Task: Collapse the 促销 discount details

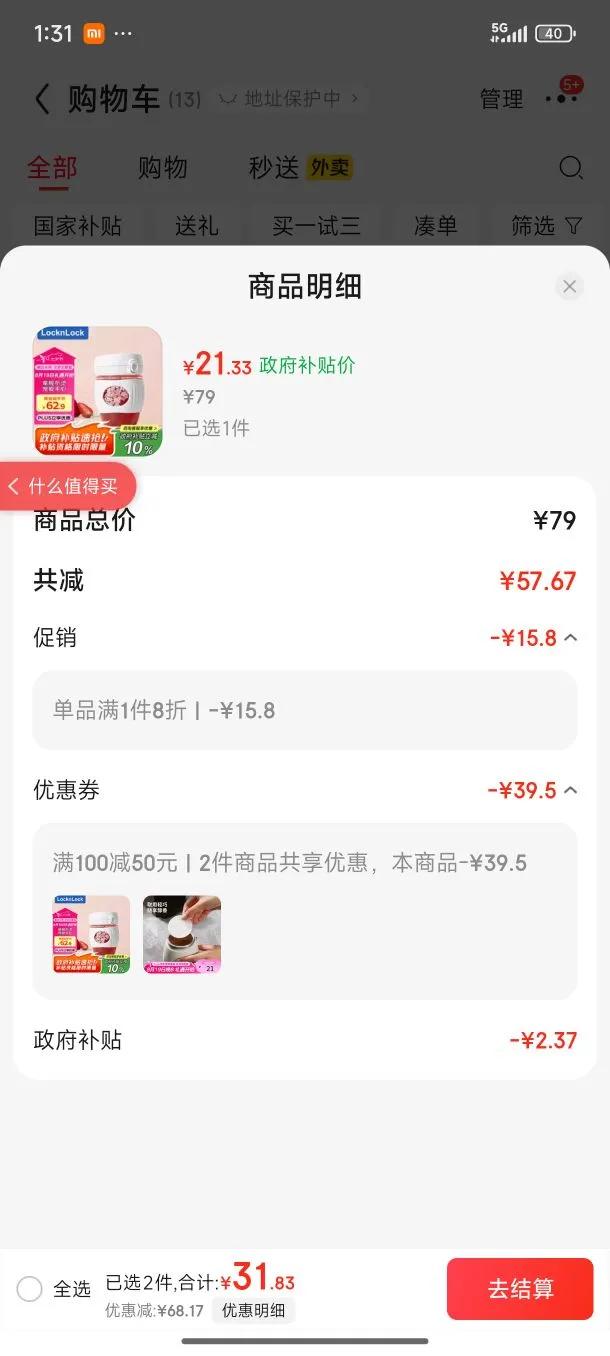Action: [x=570, y=638]
